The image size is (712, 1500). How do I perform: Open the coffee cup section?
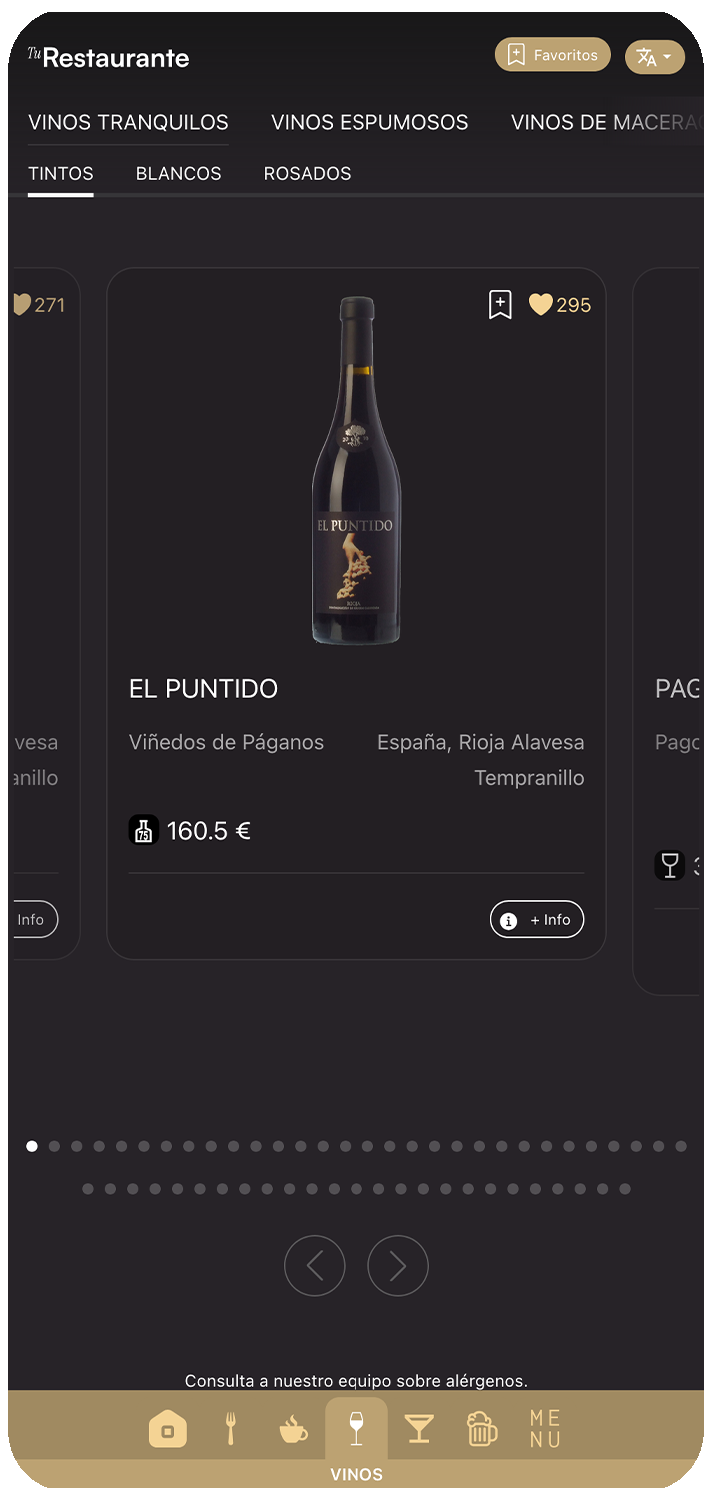pyautogui.click(x=293, y=1429)
